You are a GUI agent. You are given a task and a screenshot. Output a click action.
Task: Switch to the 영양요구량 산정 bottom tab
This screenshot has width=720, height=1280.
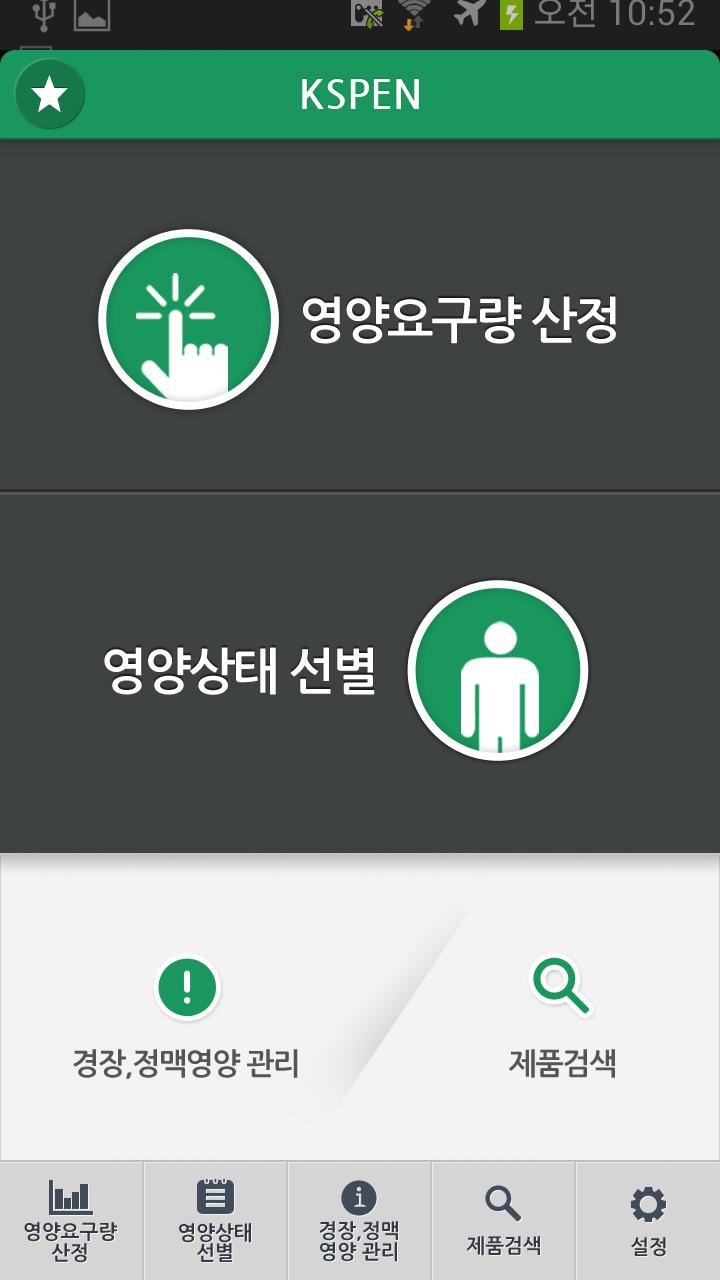pyautogui.click(x=71, y=1221)
